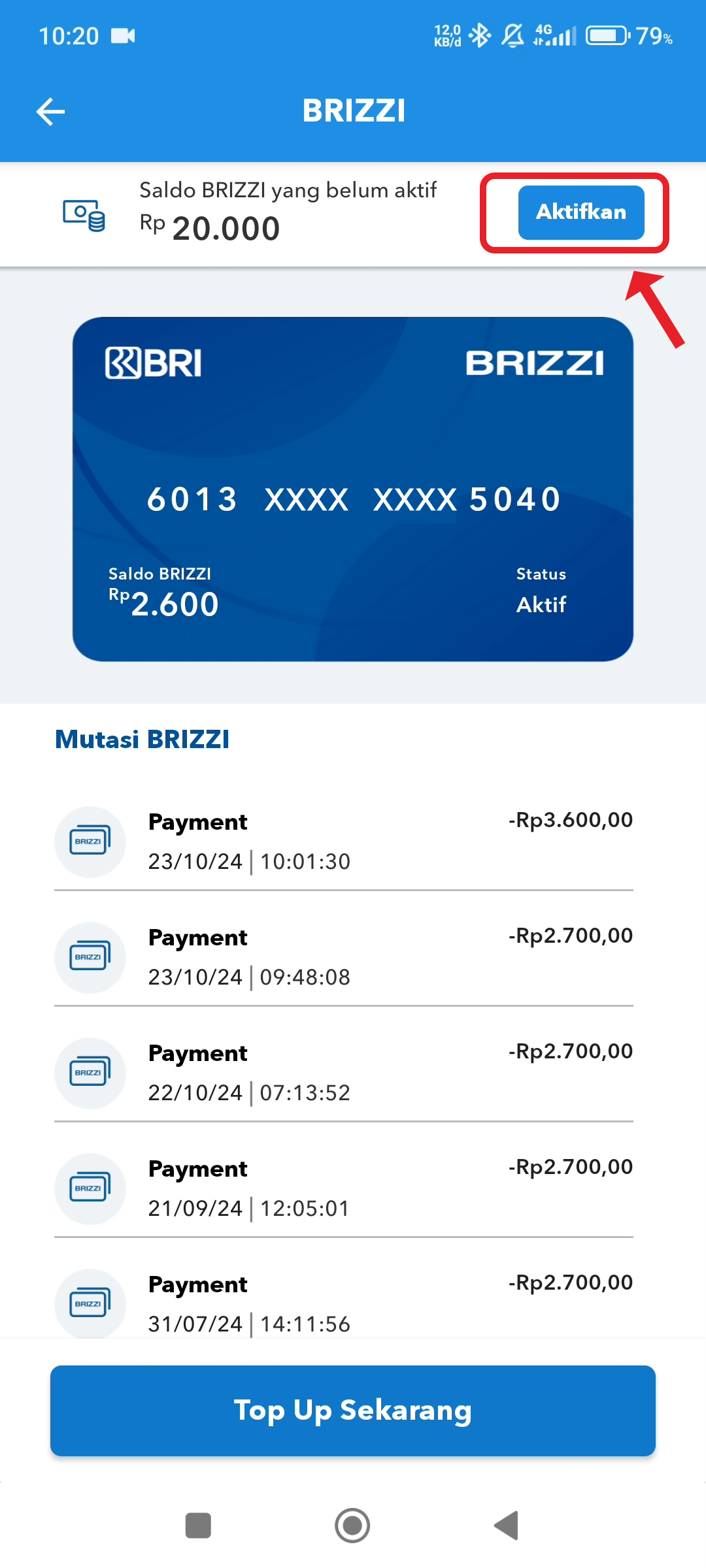Open recent apps with the square button
This screenshot has width=706, height=1568.
coord(198,1526)
